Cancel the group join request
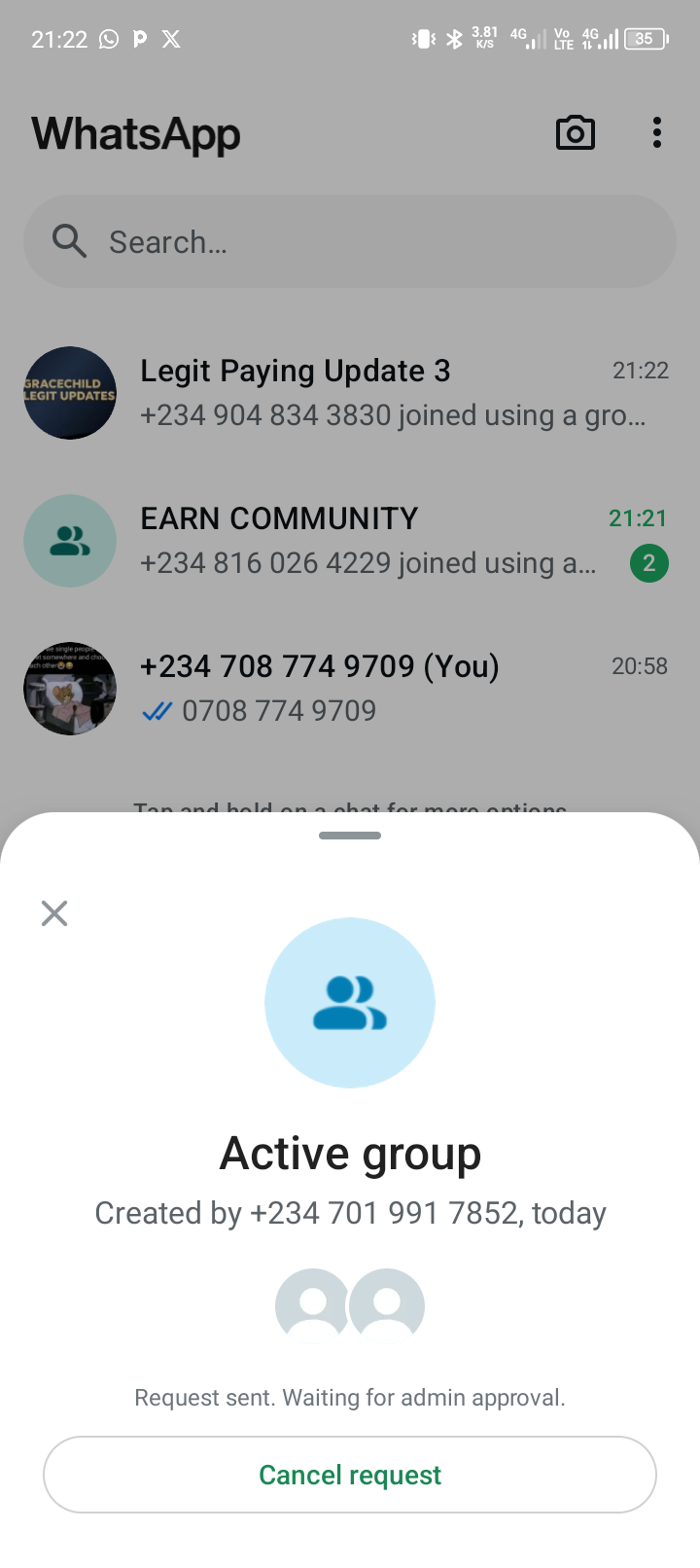Viewport: 700px width, 1568px height. click(x=350, y=1475)
